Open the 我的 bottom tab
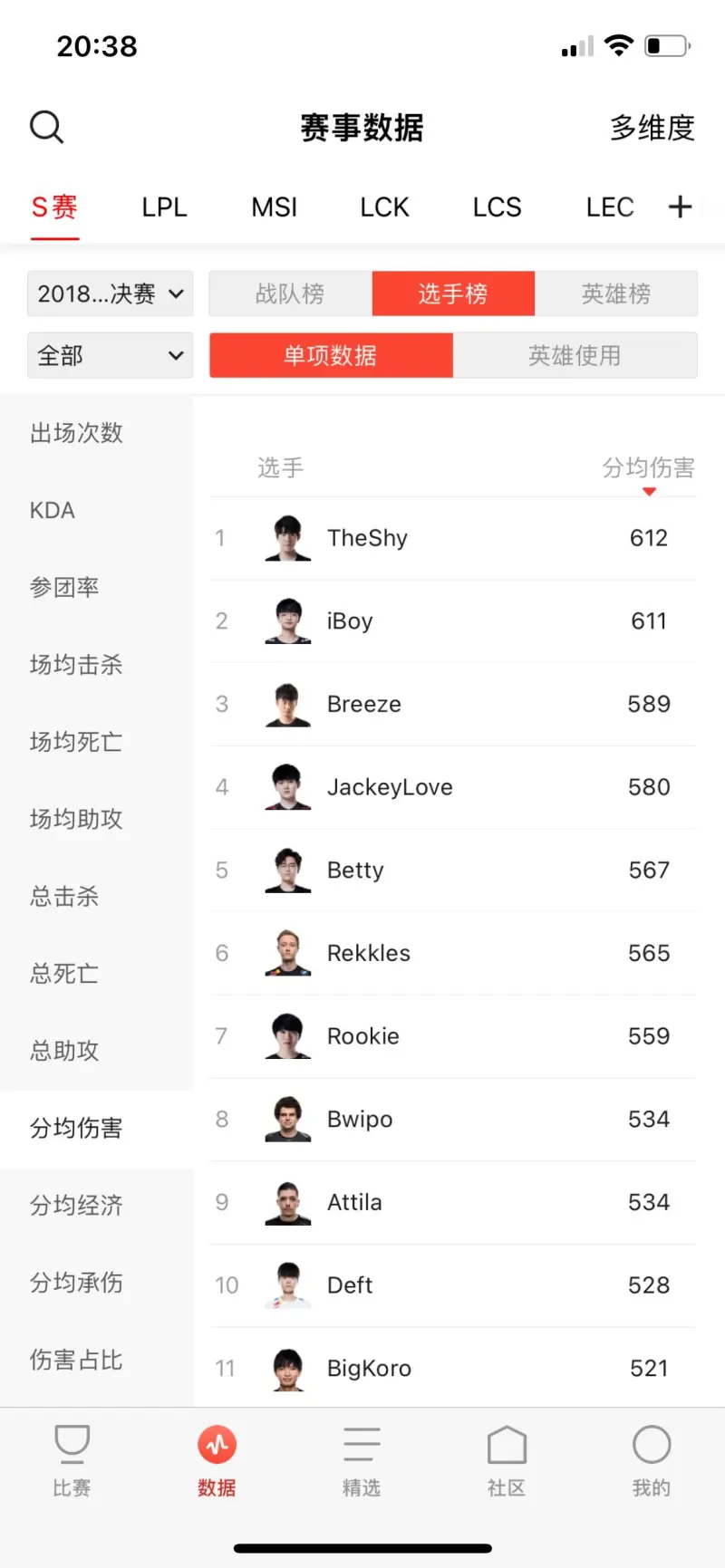Image resolution: width=725 pixels, height=1568 pixels. click(x=651, y=1459)
